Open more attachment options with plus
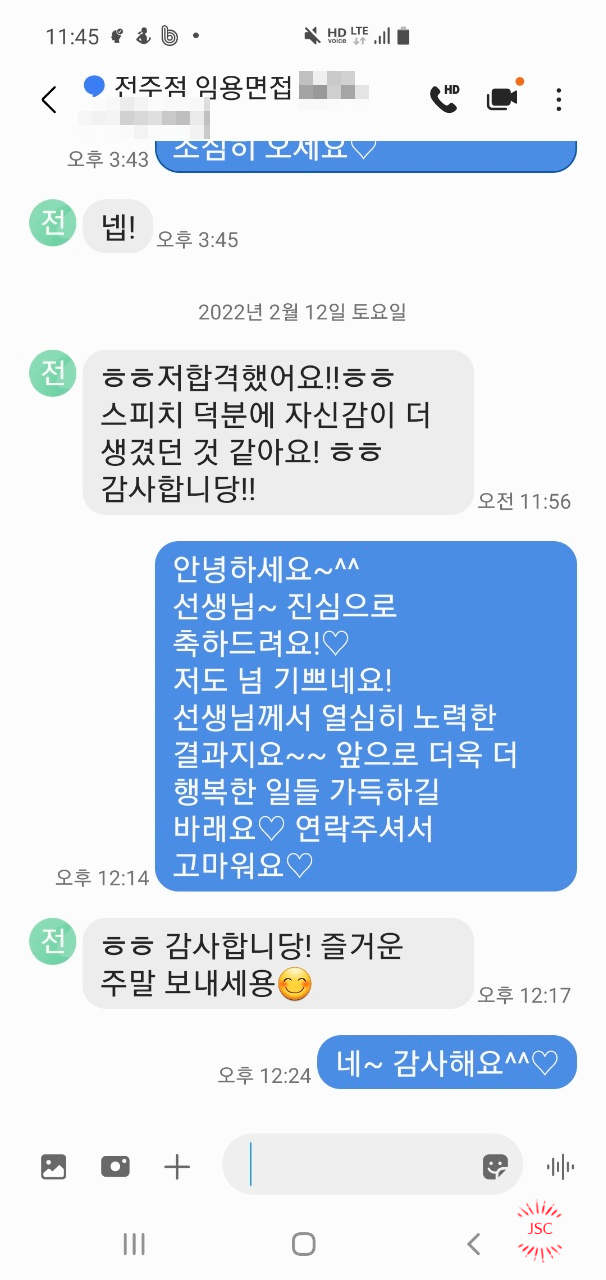This screenshot has height=1280, width=606. click(x=177, y=1166)
